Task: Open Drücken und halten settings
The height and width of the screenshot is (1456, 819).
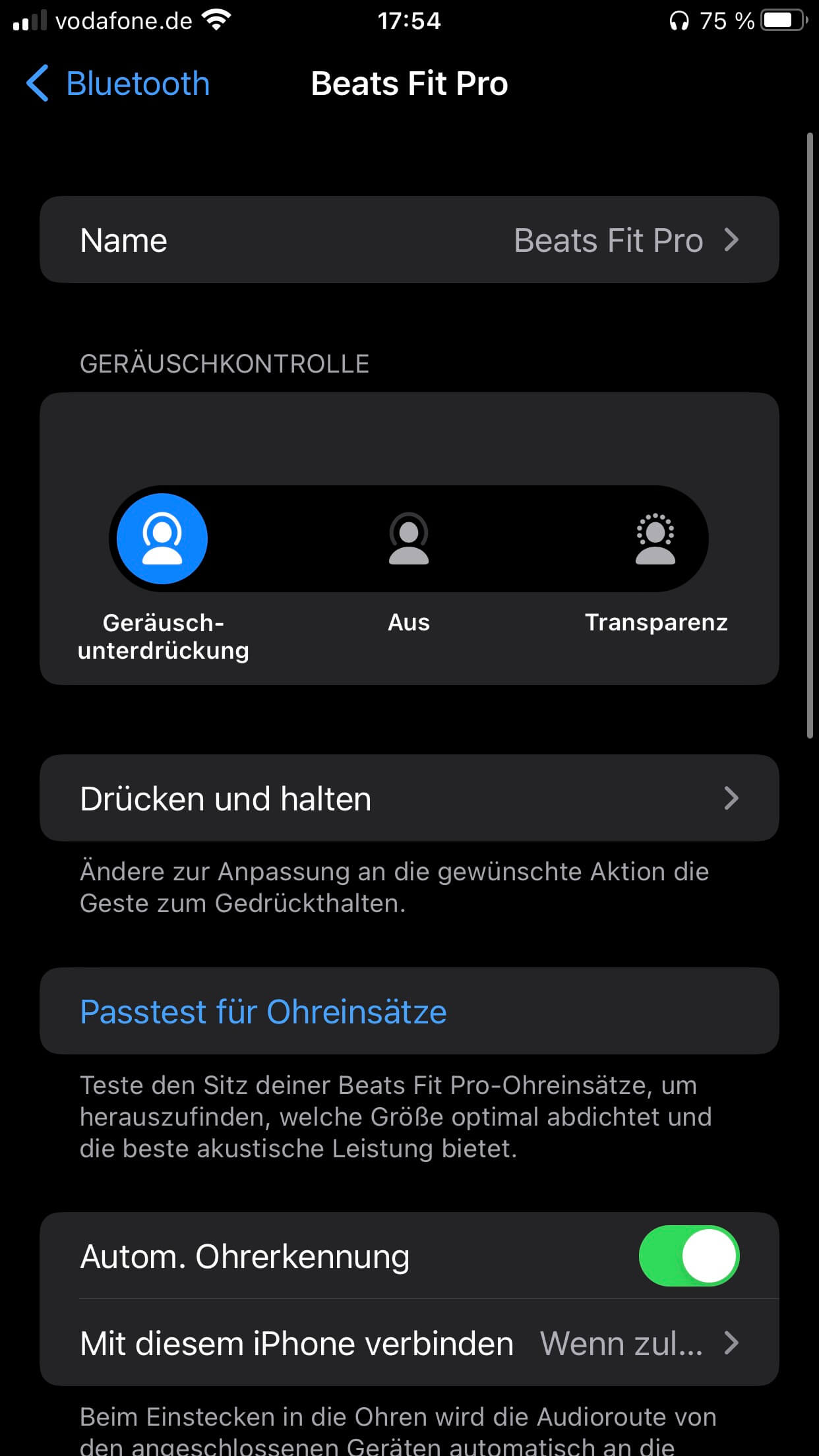Action: (x=409, y=798)
